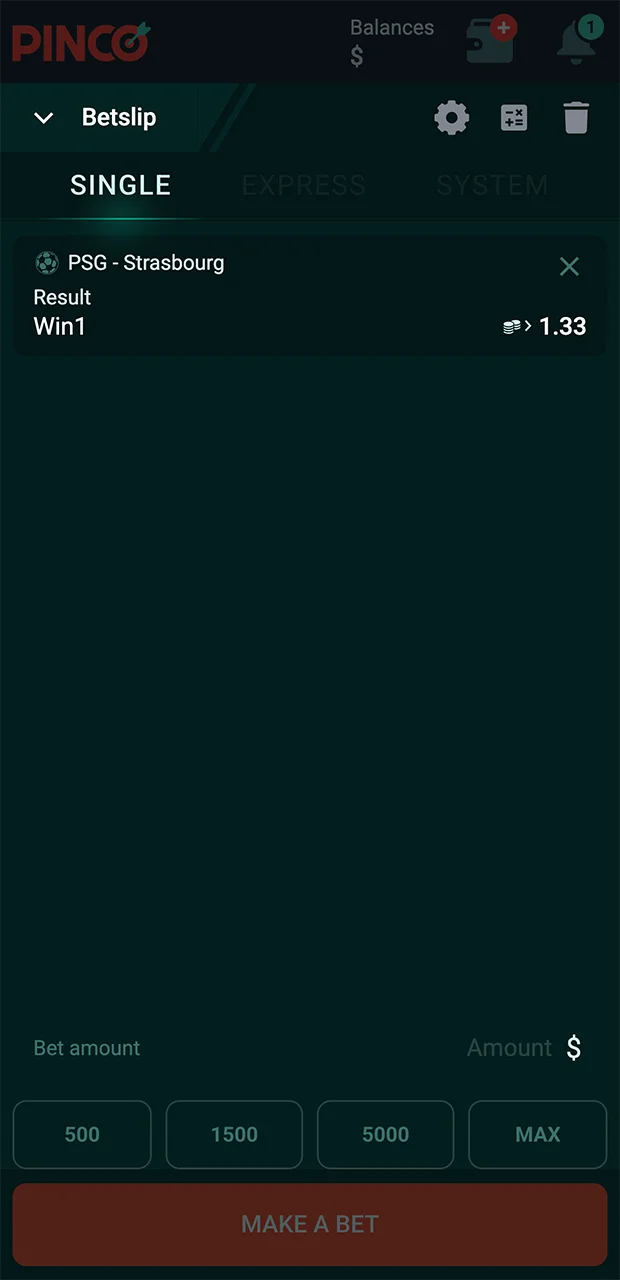This screenshot has height=1280, width=620.
Task: Pick the 5000 quick amount
Action: click(386, 1134)
